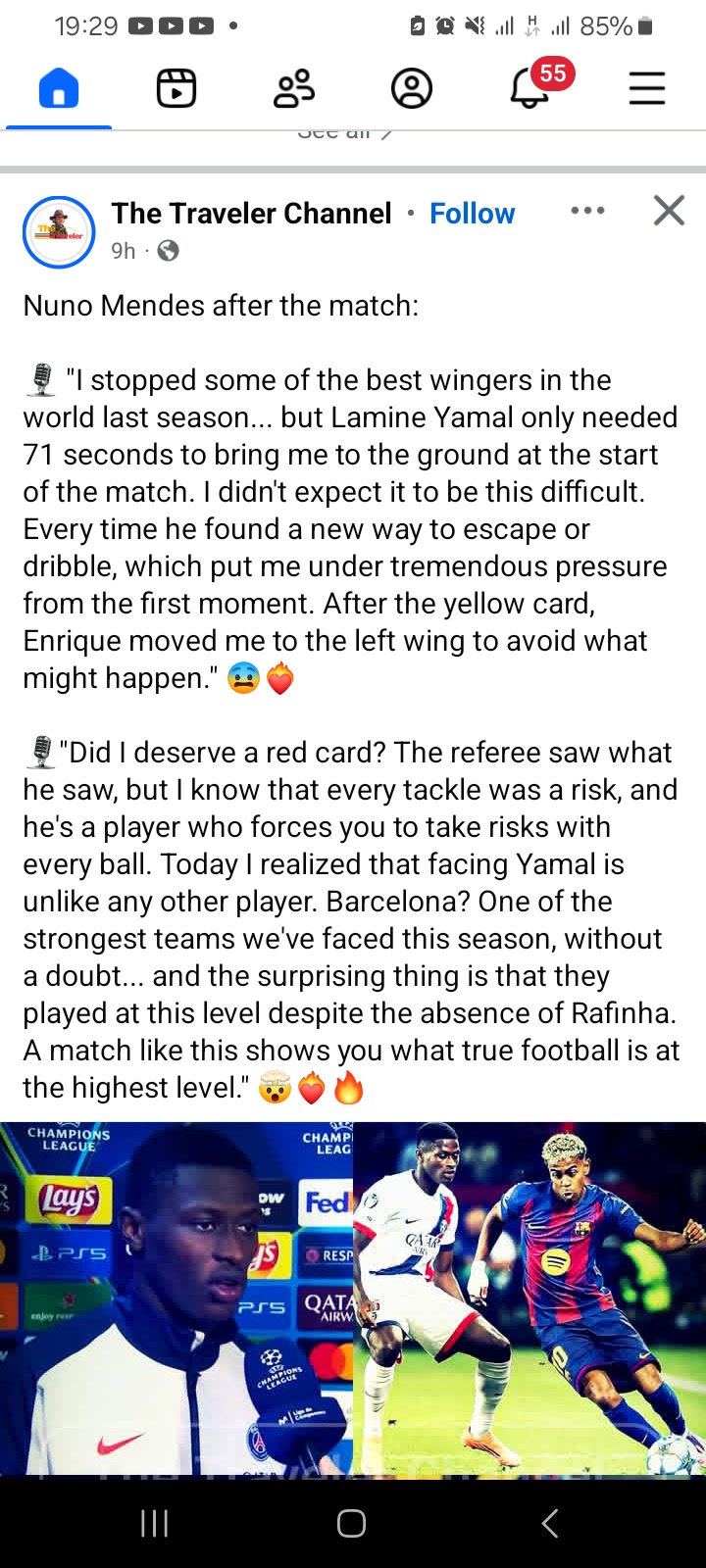Open the post's three-dot options menu
Screen dimensions: 706x1568
(x=587, y=211)
